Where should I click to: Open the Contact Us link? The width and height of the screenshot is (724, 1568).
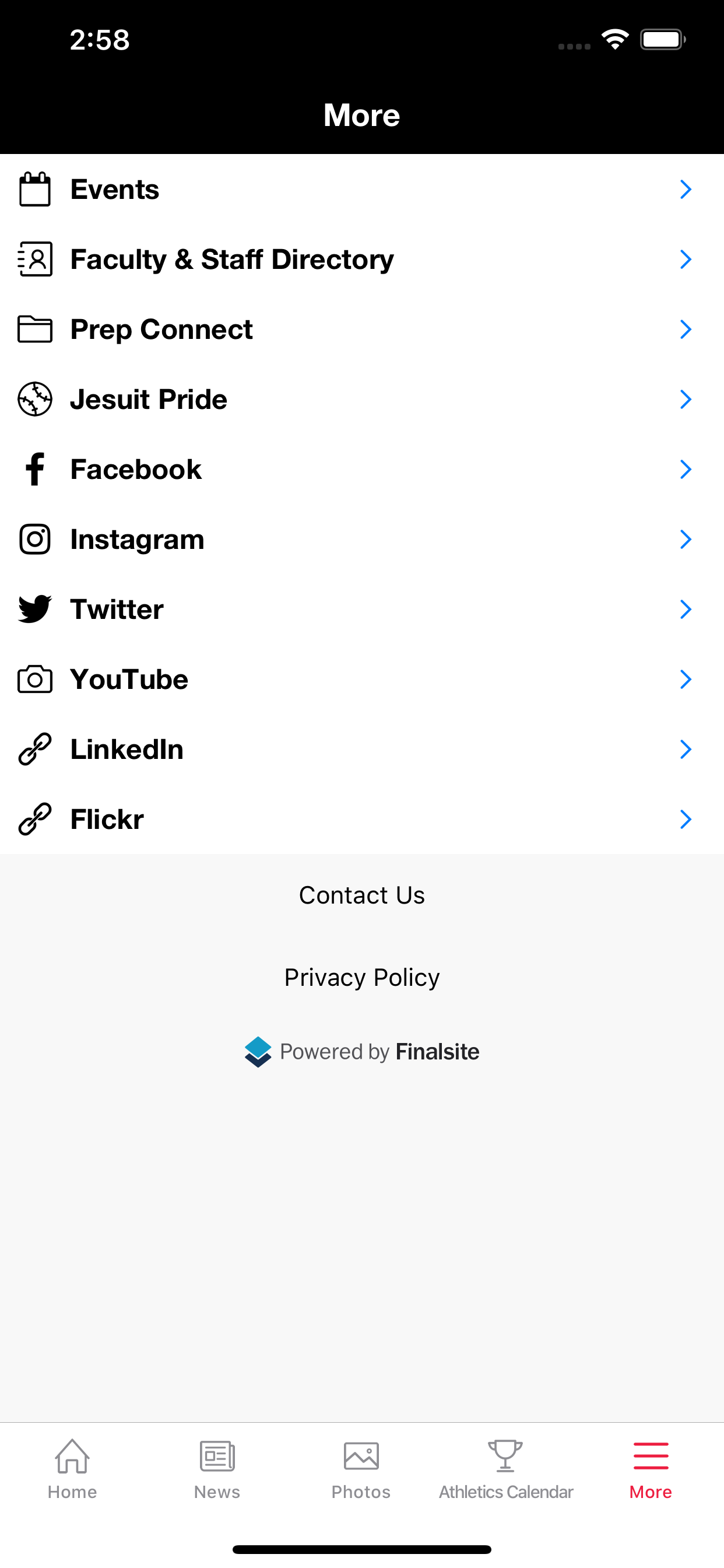(x=361, y=894)
